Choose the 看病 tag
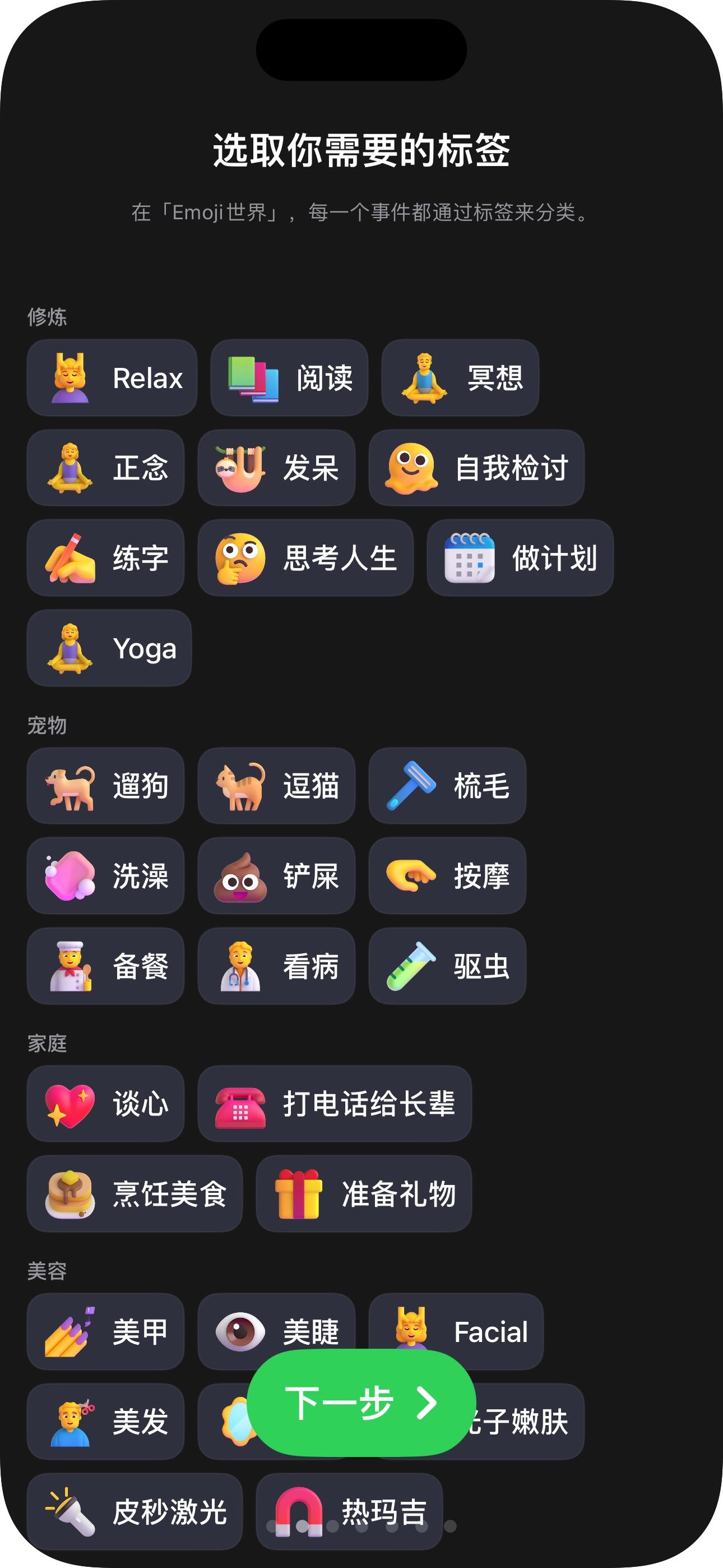This screenshot has width=723, height=1568. coord(276,965)
